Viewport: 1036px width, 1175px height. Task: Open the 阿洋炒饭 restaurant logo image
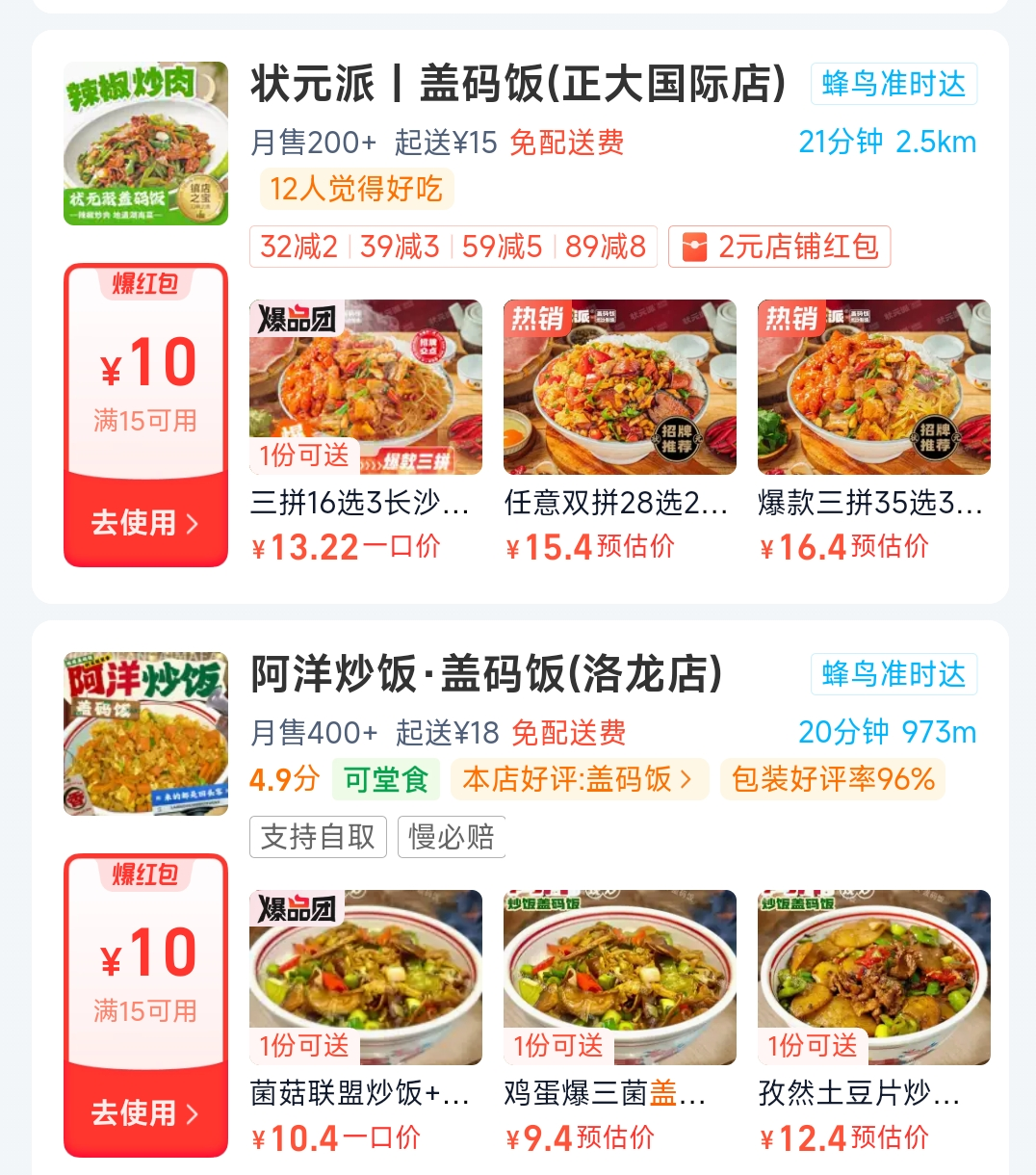pyautogui.click(x=145, y=734)
